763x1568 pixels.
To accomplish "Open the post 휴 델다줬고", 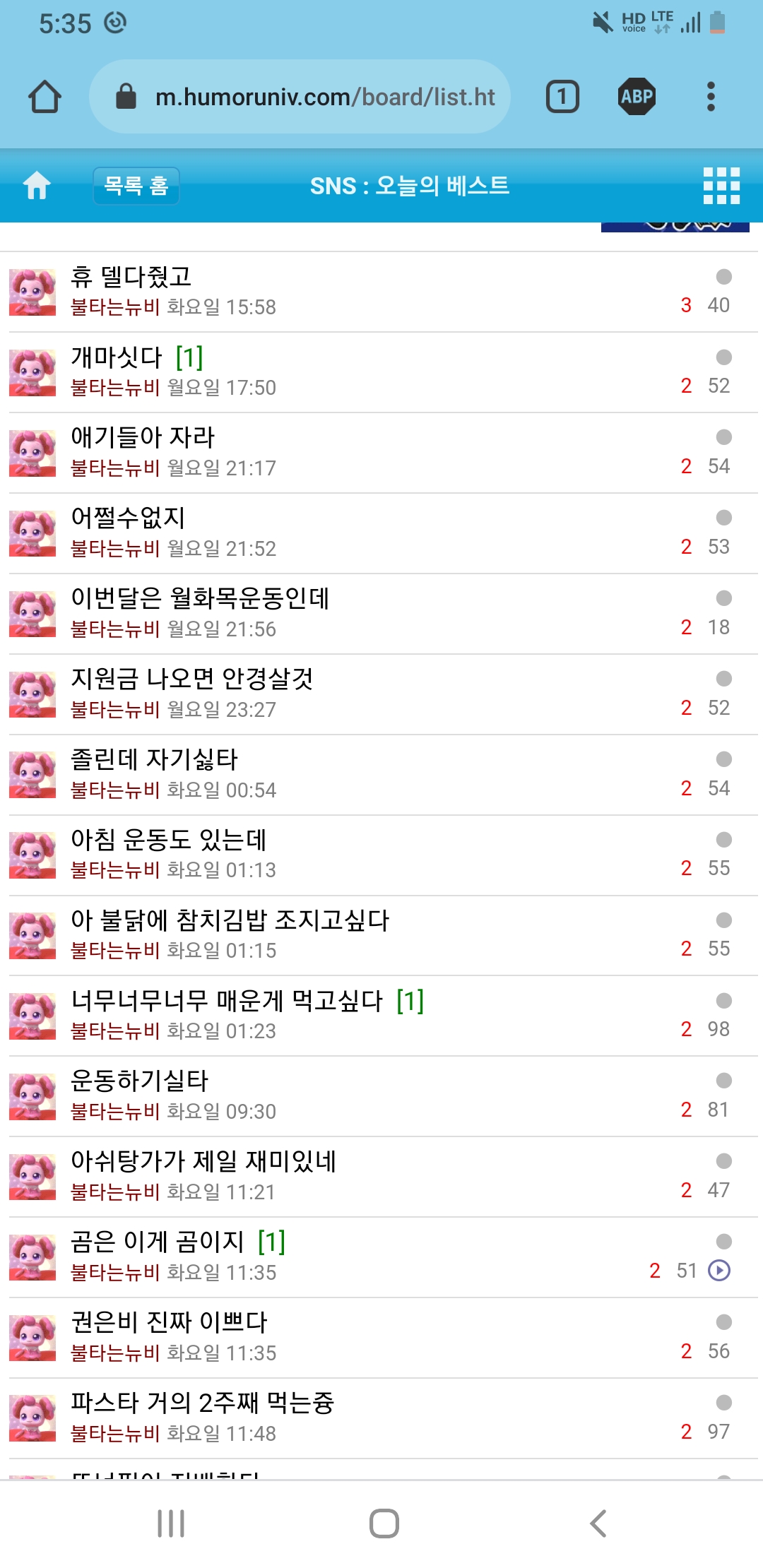I will click(x=381, y=292).
